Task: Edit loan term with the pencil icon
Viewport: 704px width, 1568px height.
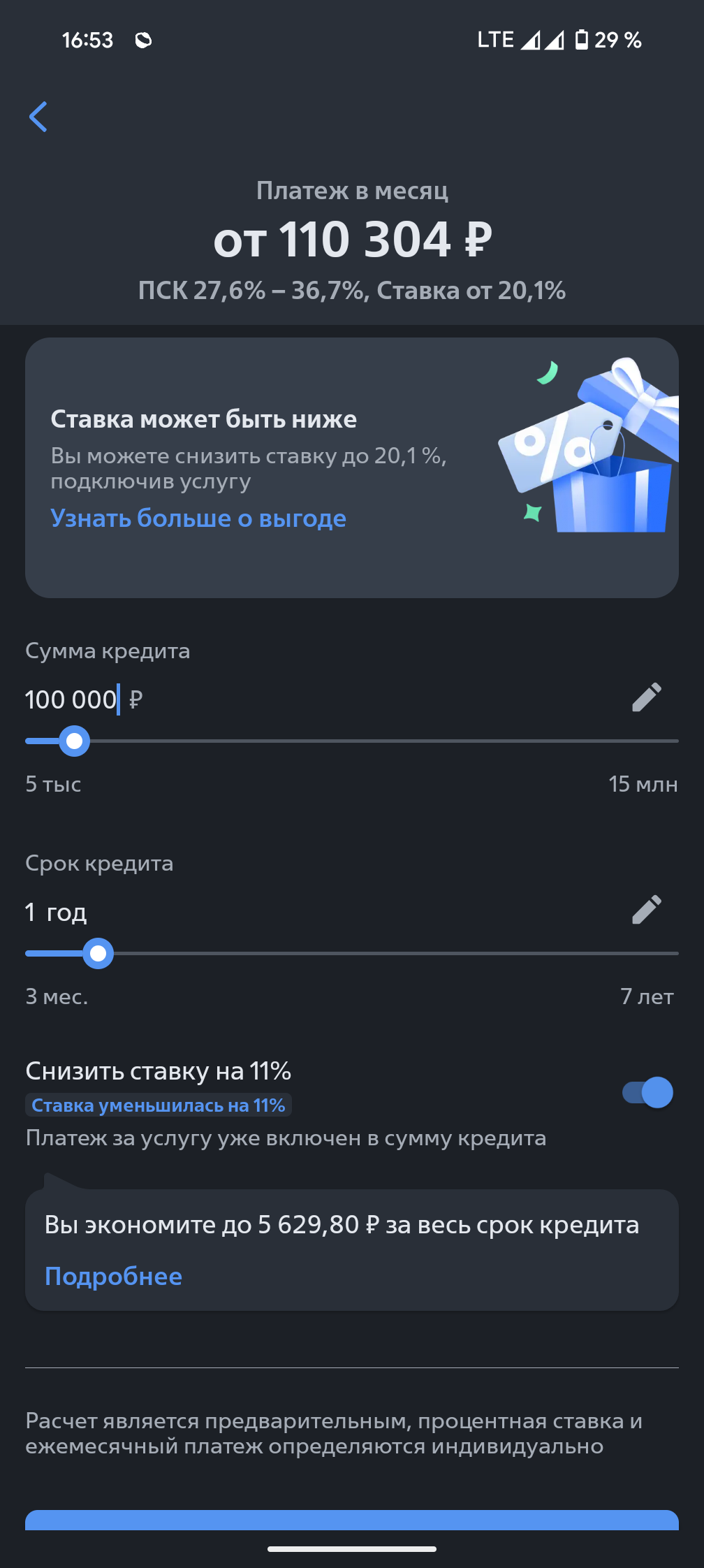Action: pos(646,910)
